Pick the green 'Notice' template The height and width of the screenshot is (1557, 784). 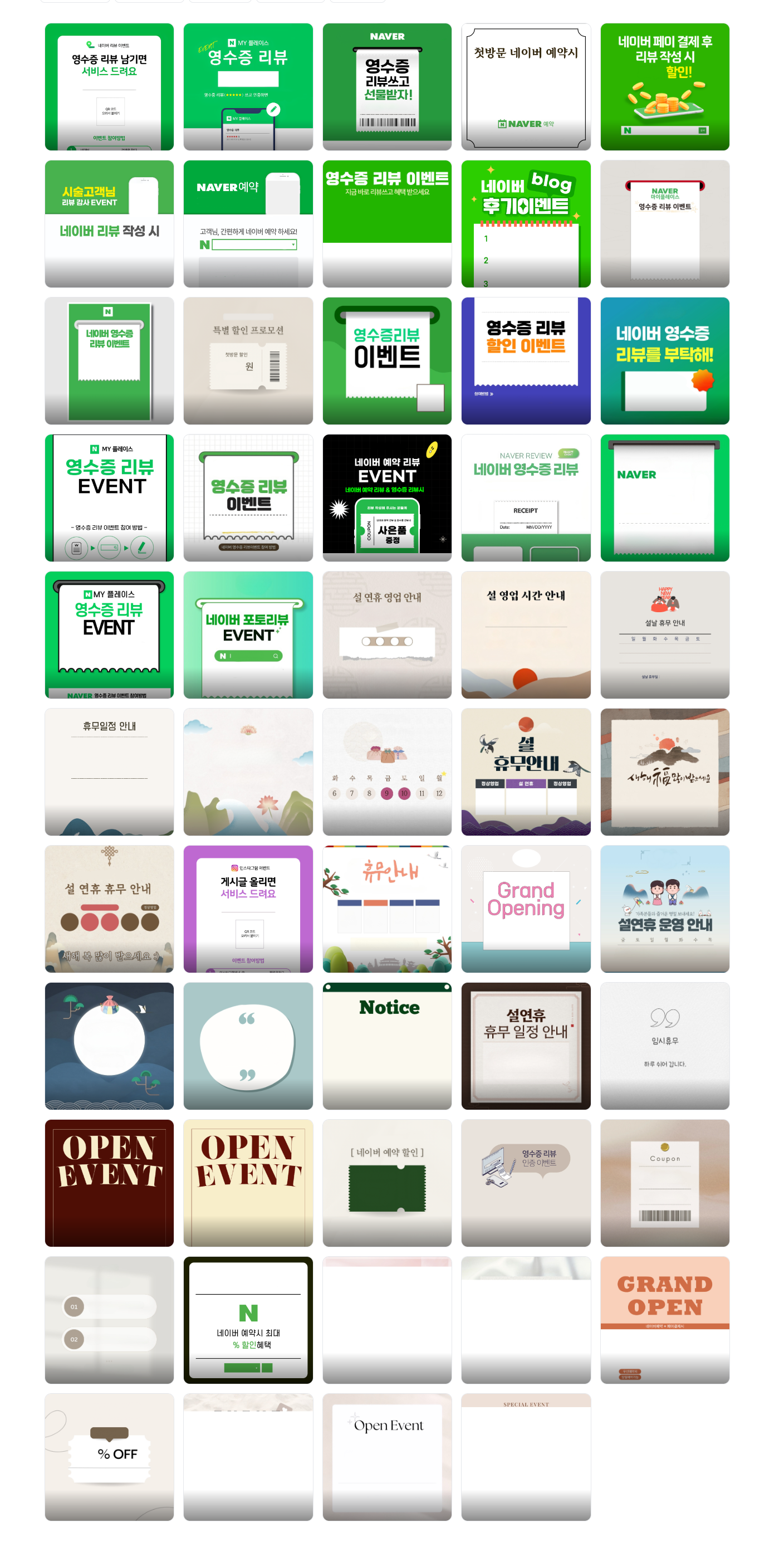386,1046
